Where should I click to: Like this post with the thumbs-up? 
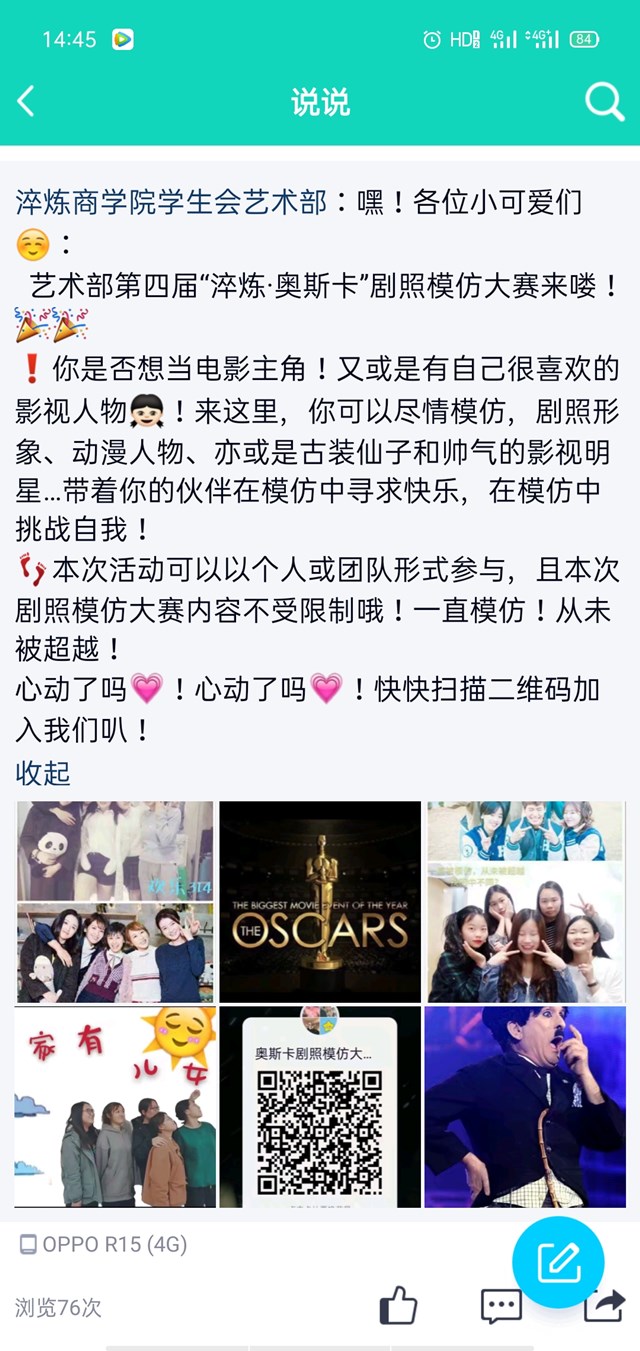tap(398, 1306)
